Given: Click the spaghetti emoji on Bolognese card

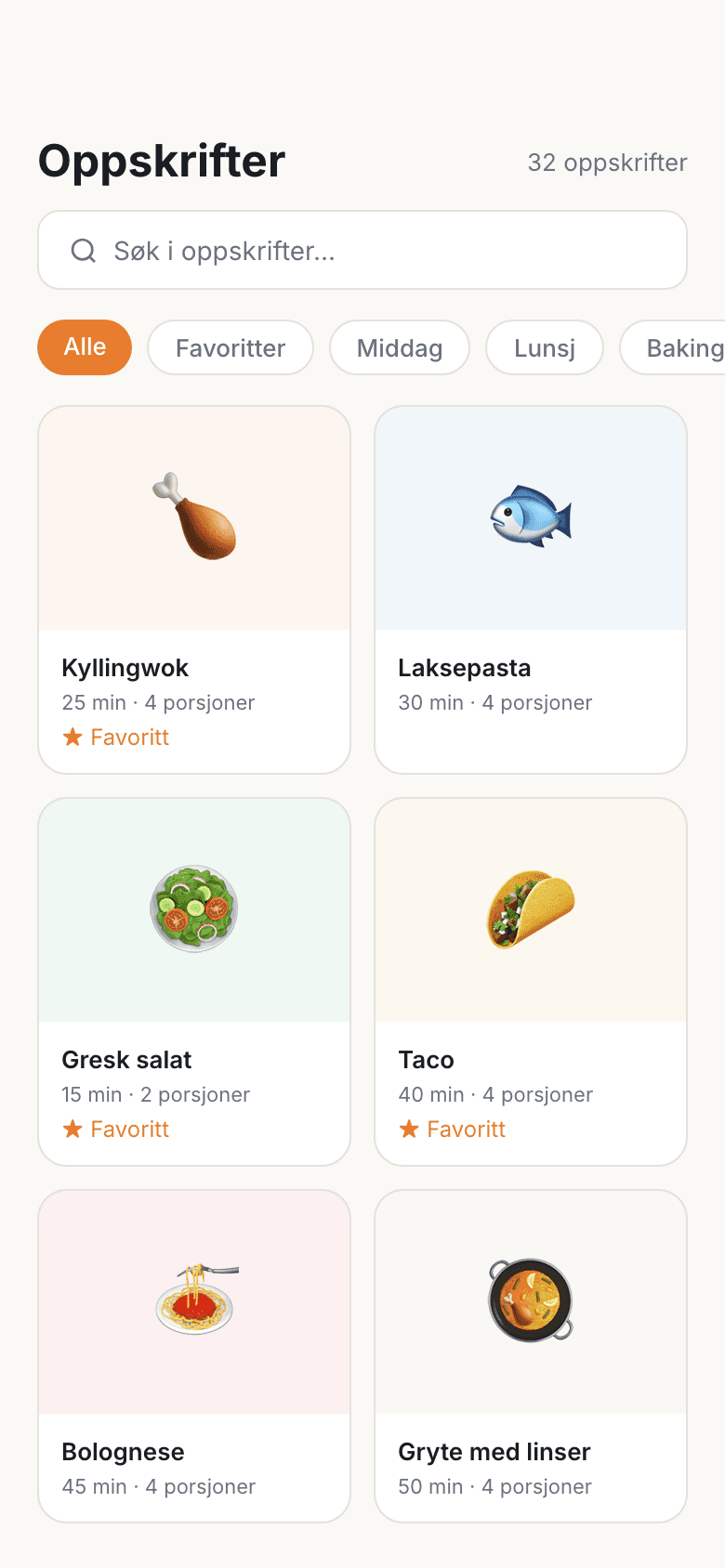Looking at the screenshot, I should pos(193,1300).
